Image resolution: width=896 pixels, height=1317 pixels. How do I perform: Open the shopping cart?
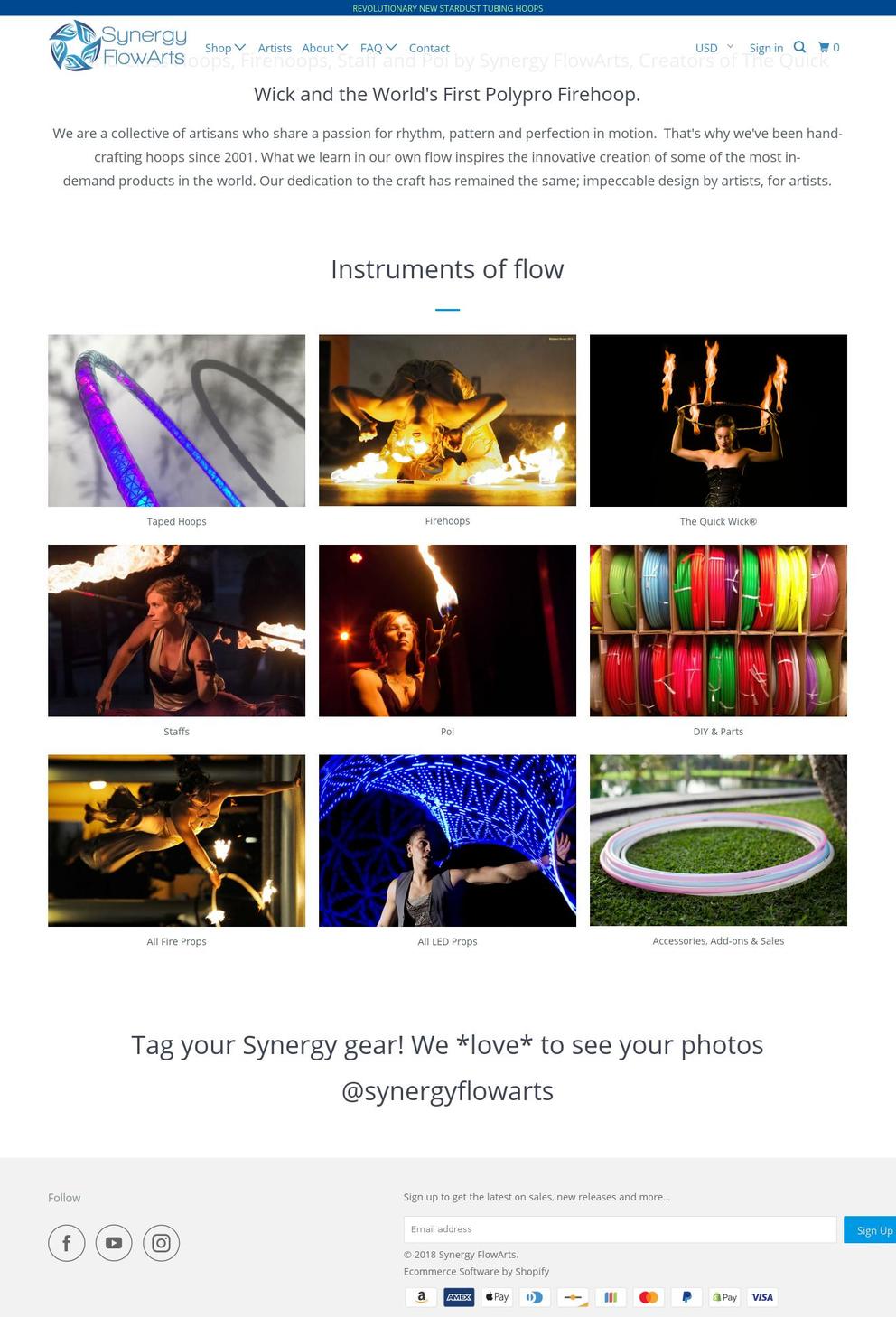click(x=828, y=47)
